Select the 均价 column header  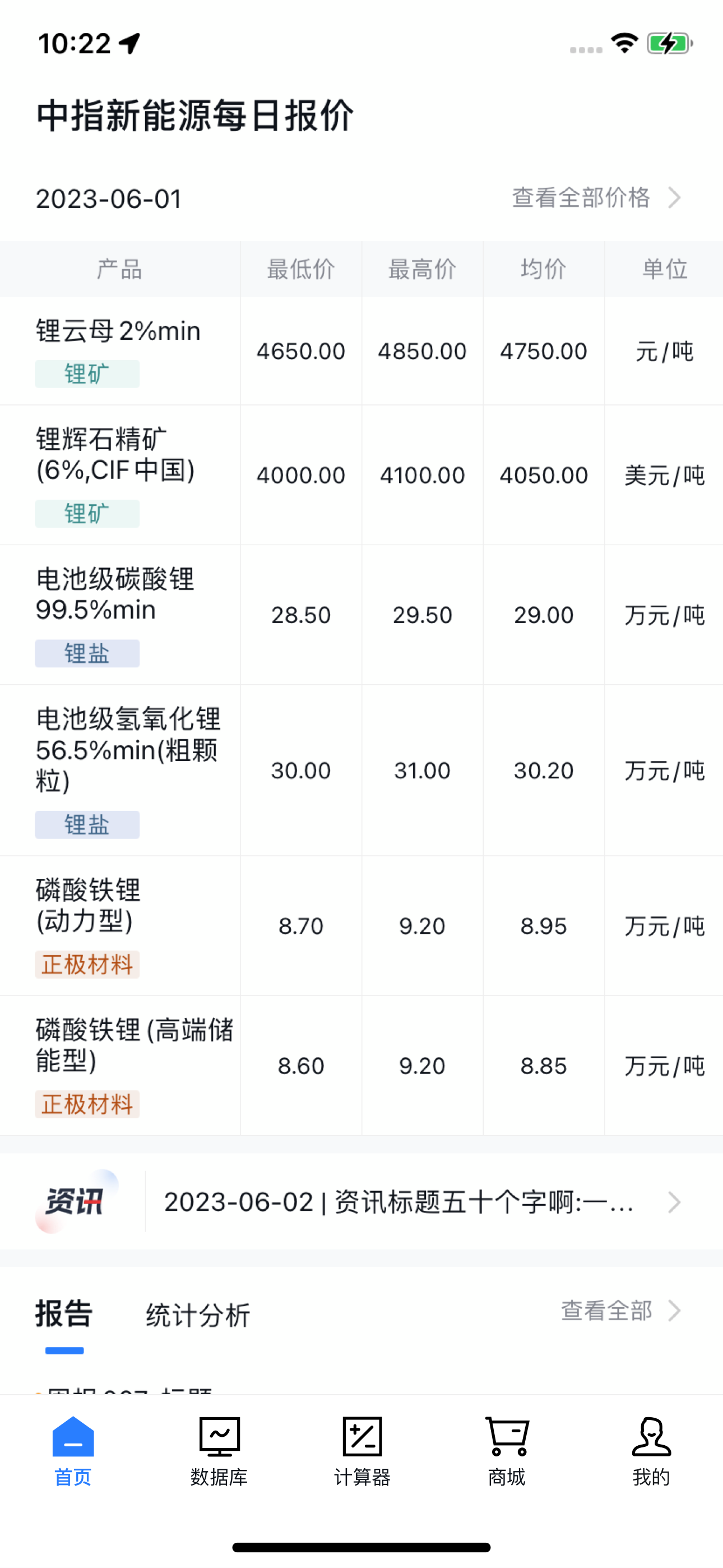click(x=544, y=269)
